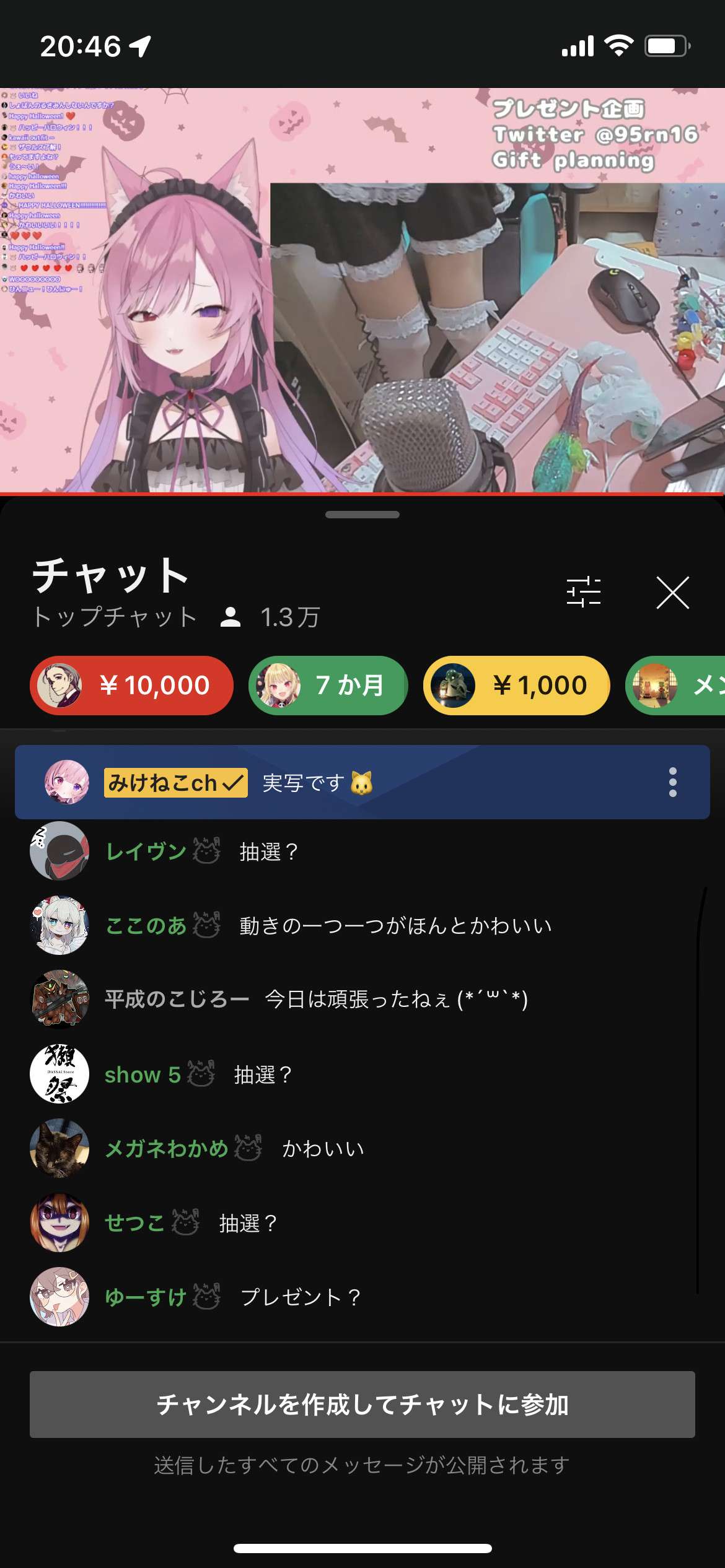This screenshot has width=725, height=1568.
Task: Open options on みけねこch pinned message
Action: click(672, 782)
